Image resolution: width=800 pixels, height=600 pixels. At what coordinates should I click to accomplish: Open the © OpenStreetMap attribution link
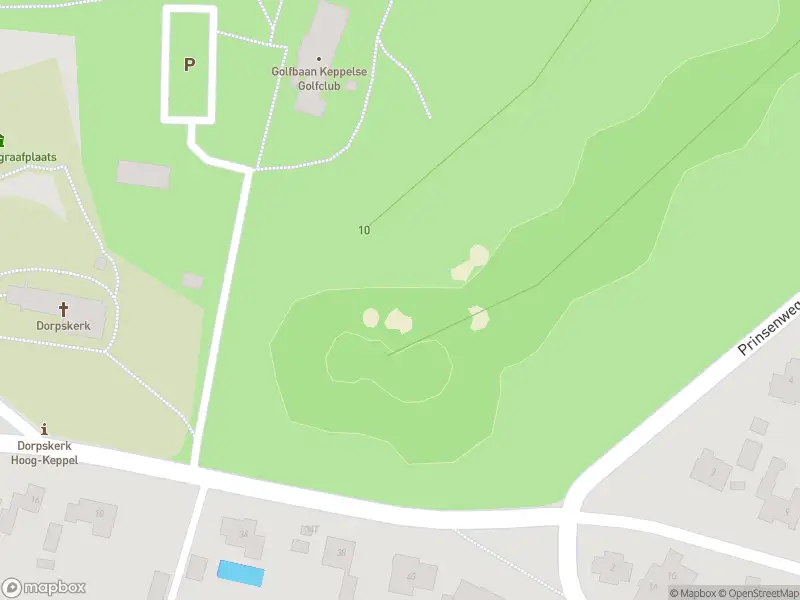(x=760, y=593)
